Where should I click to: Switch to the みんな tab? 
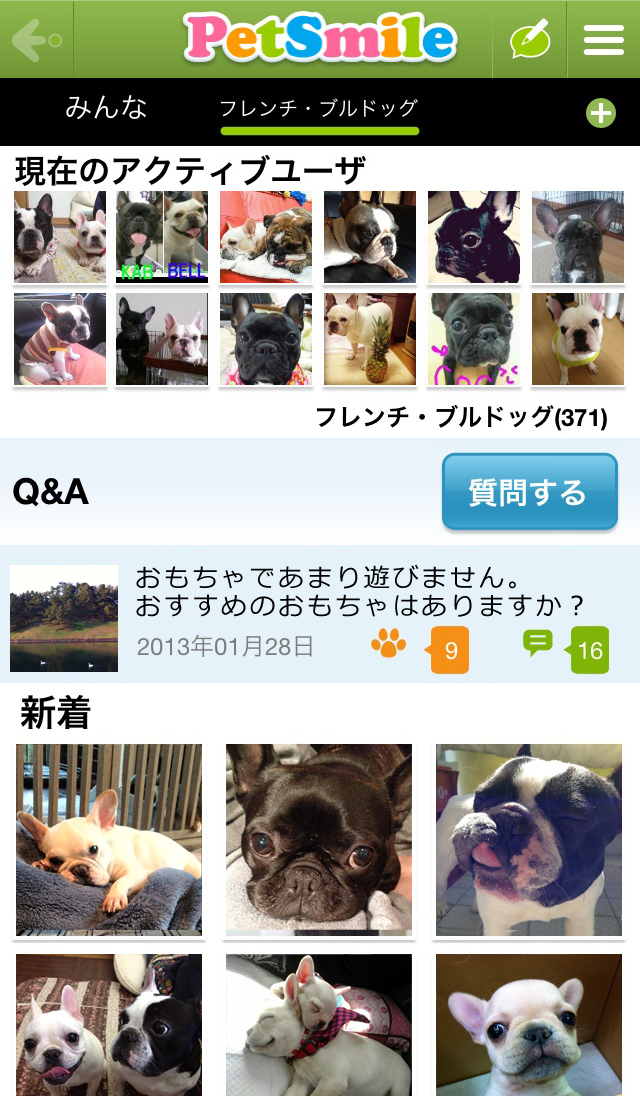click(x=106, y=109)
